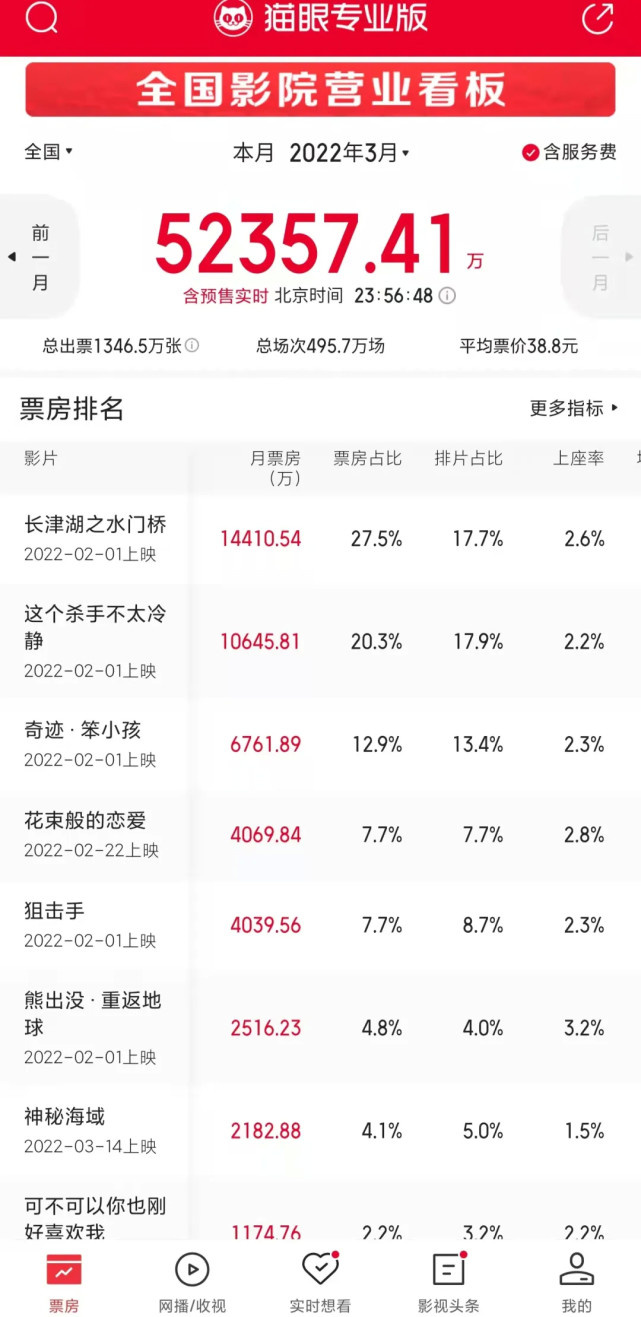
Task: Switch to the 影视头条 tab
Action: (449, 1283)
